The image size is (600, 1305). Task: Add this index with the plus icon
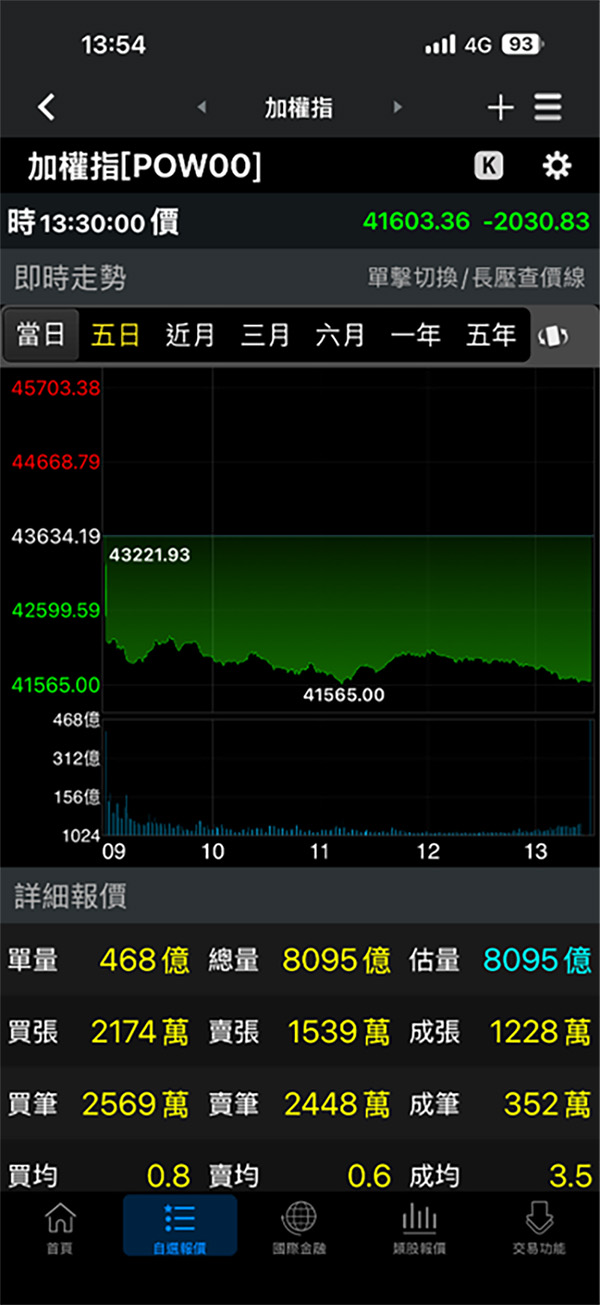coord(500,107)
